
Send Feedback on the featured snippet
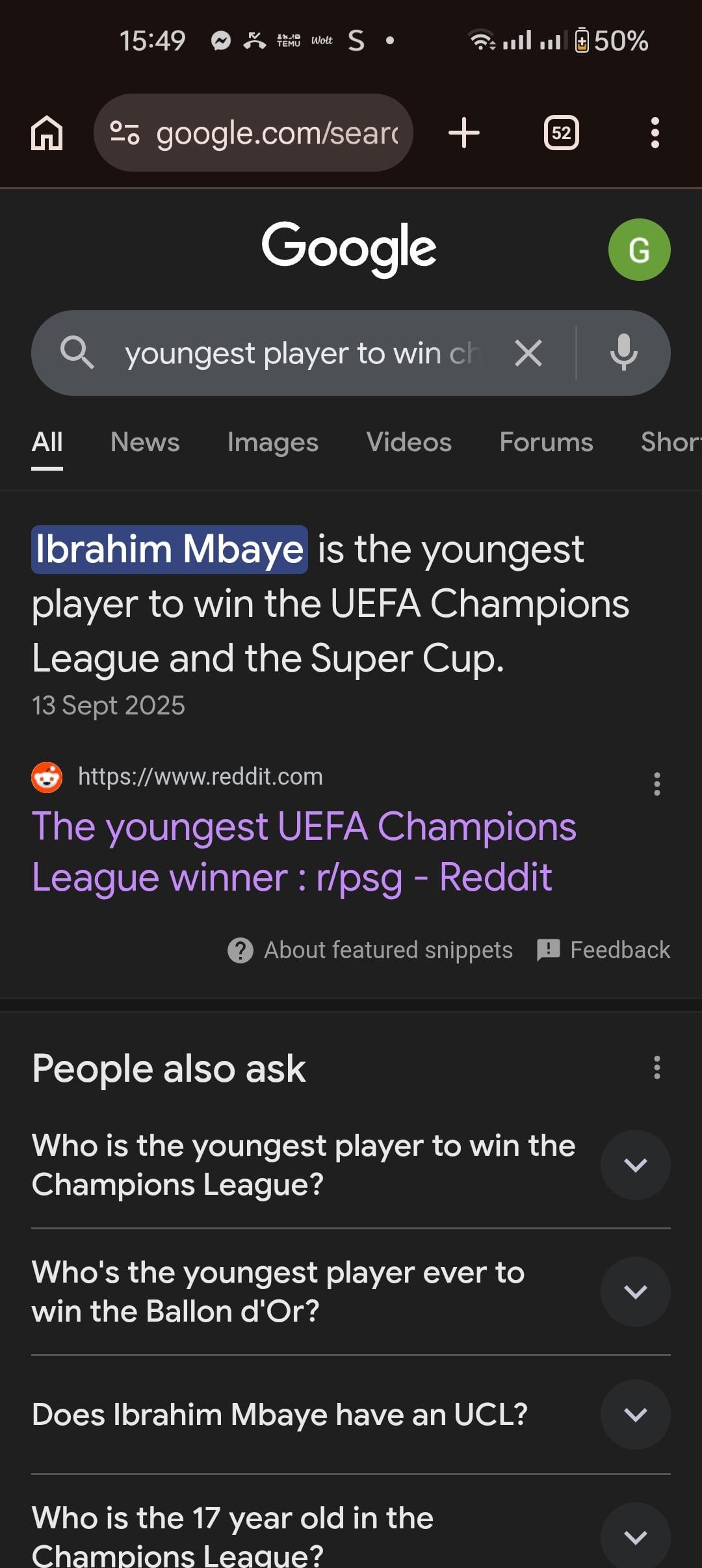(x=604, y=950)
